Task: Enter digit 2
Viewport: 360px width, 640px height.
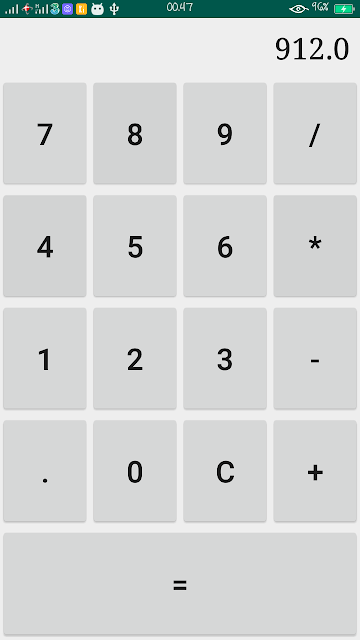Action: 135,358
